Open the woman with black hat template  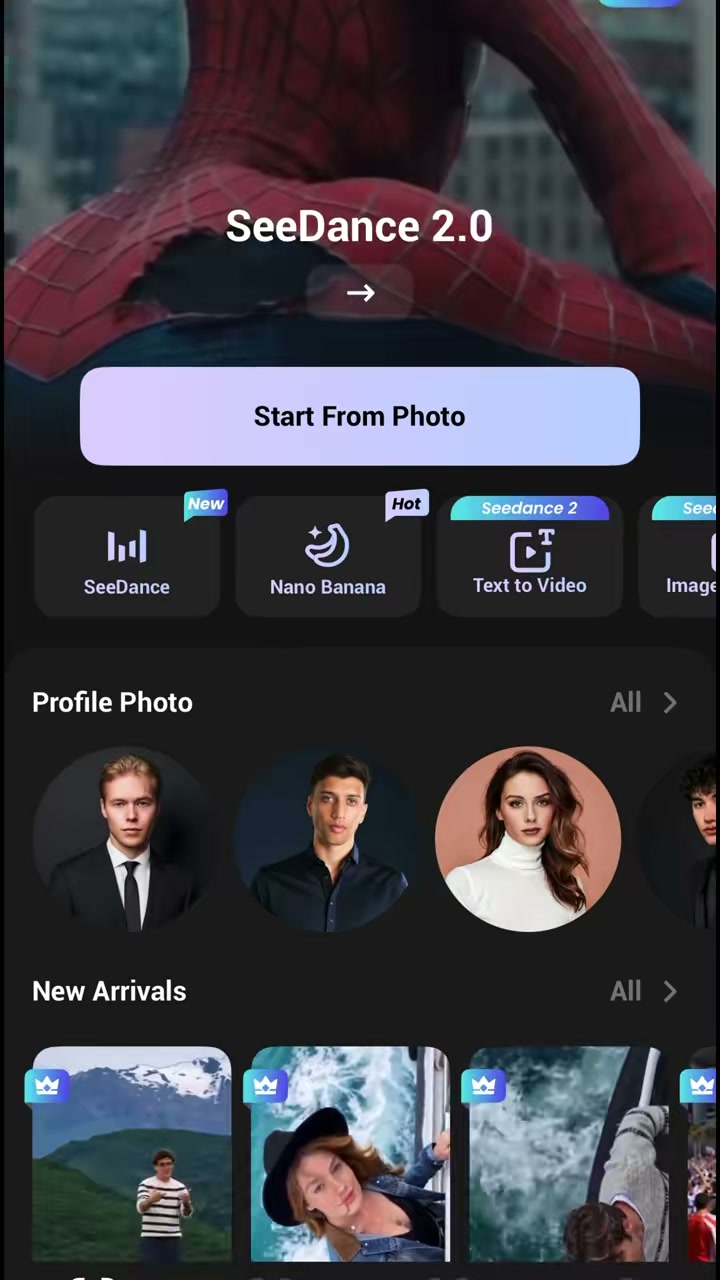(350, 1154)
